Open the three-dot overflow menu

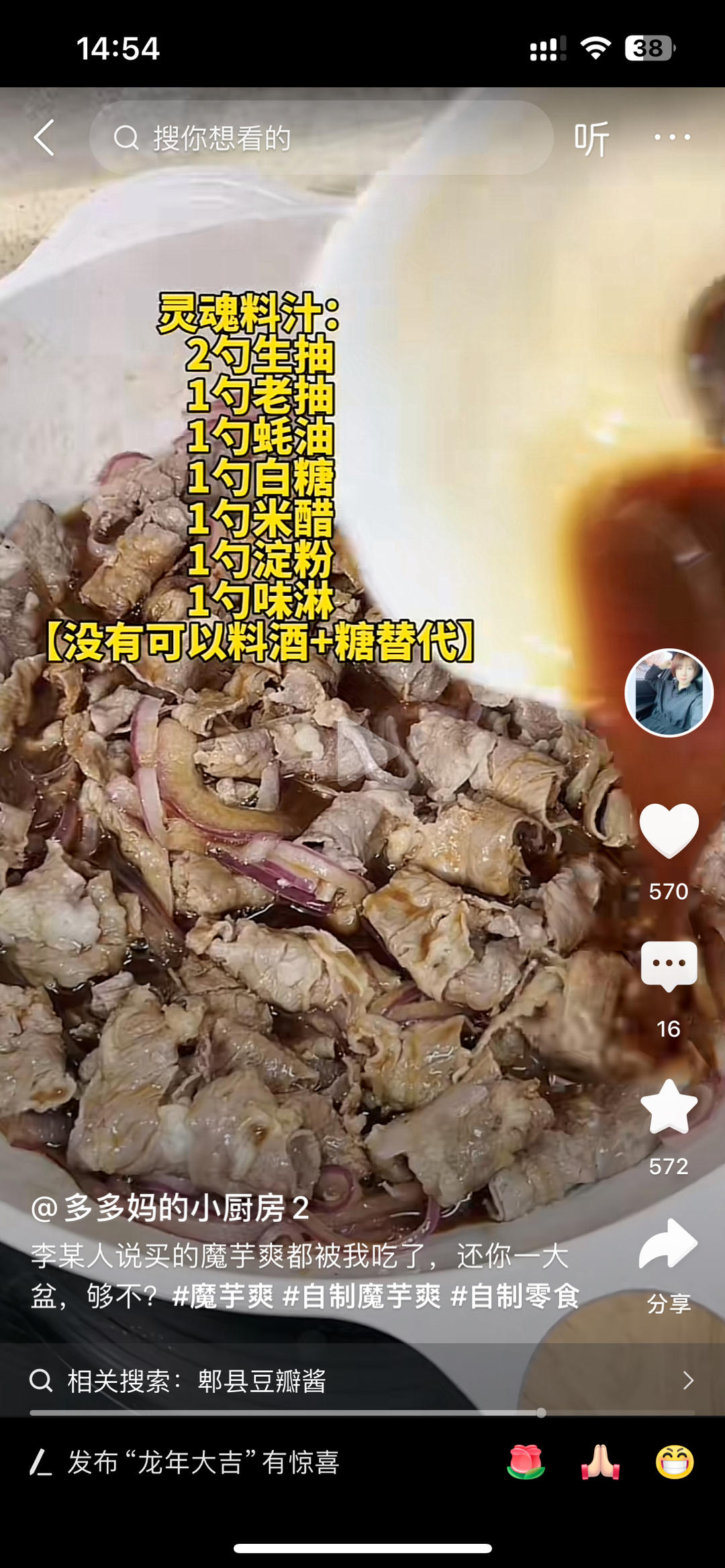[x=672, y=138]
